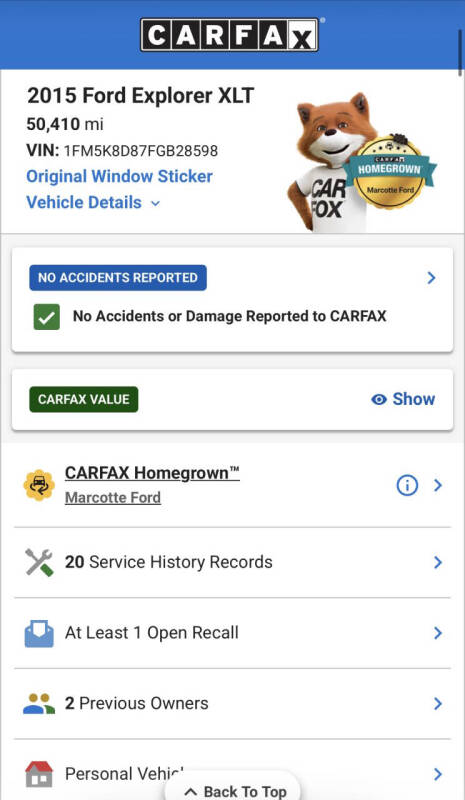This screenshot has width=465, height=800.
Task: Show the CARFAX Value
Action: (x=403, y=399)
